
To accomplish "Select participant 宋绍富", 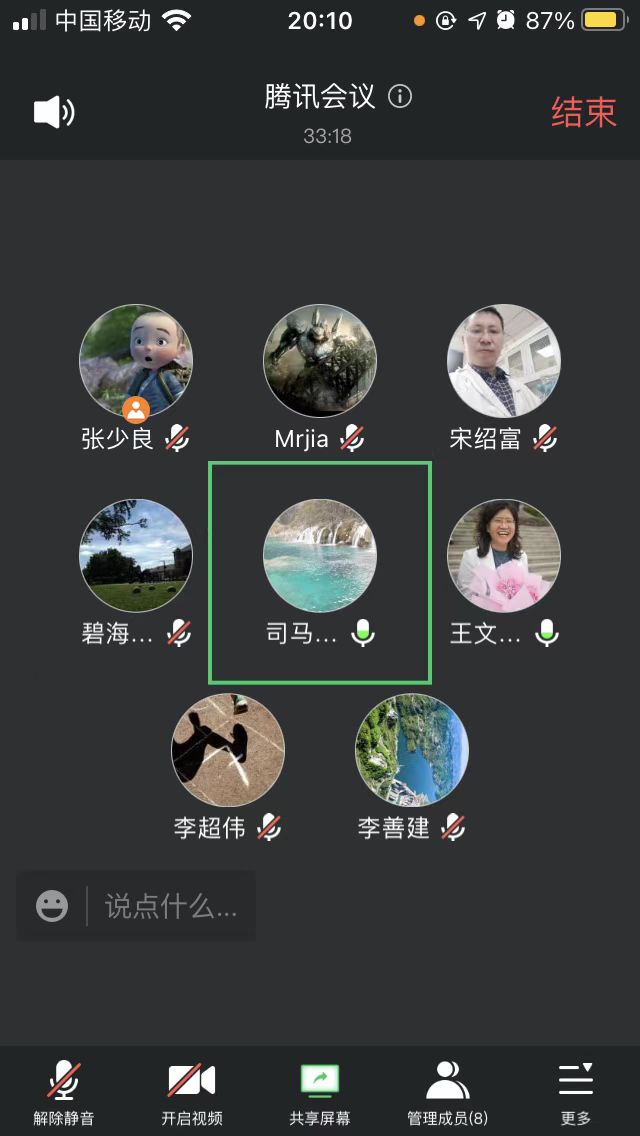I will click(504, 361).
